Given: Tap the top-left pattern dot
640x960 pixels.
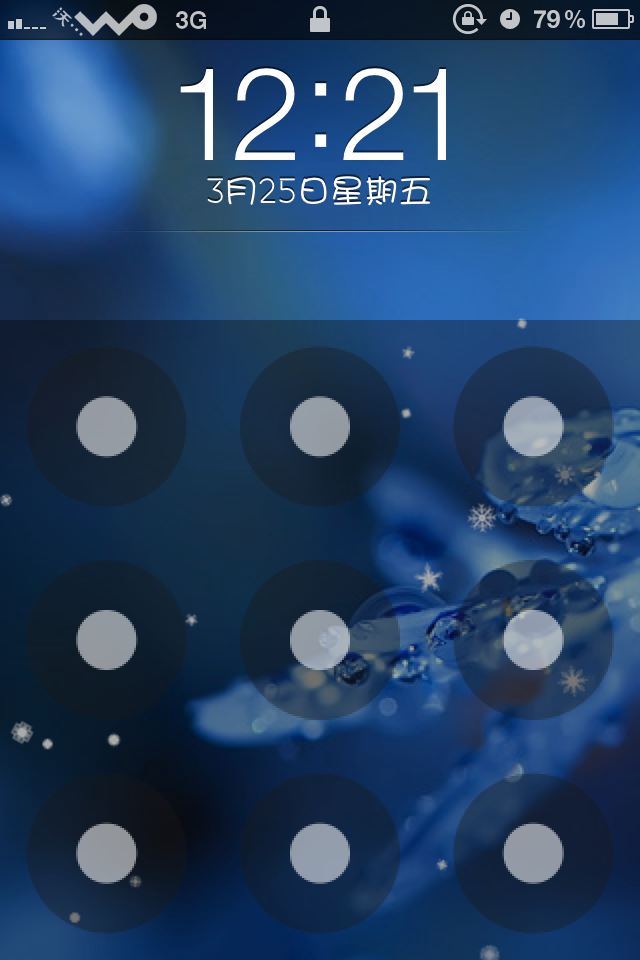Looking at the screenshot, I should (x=107, y=426).
